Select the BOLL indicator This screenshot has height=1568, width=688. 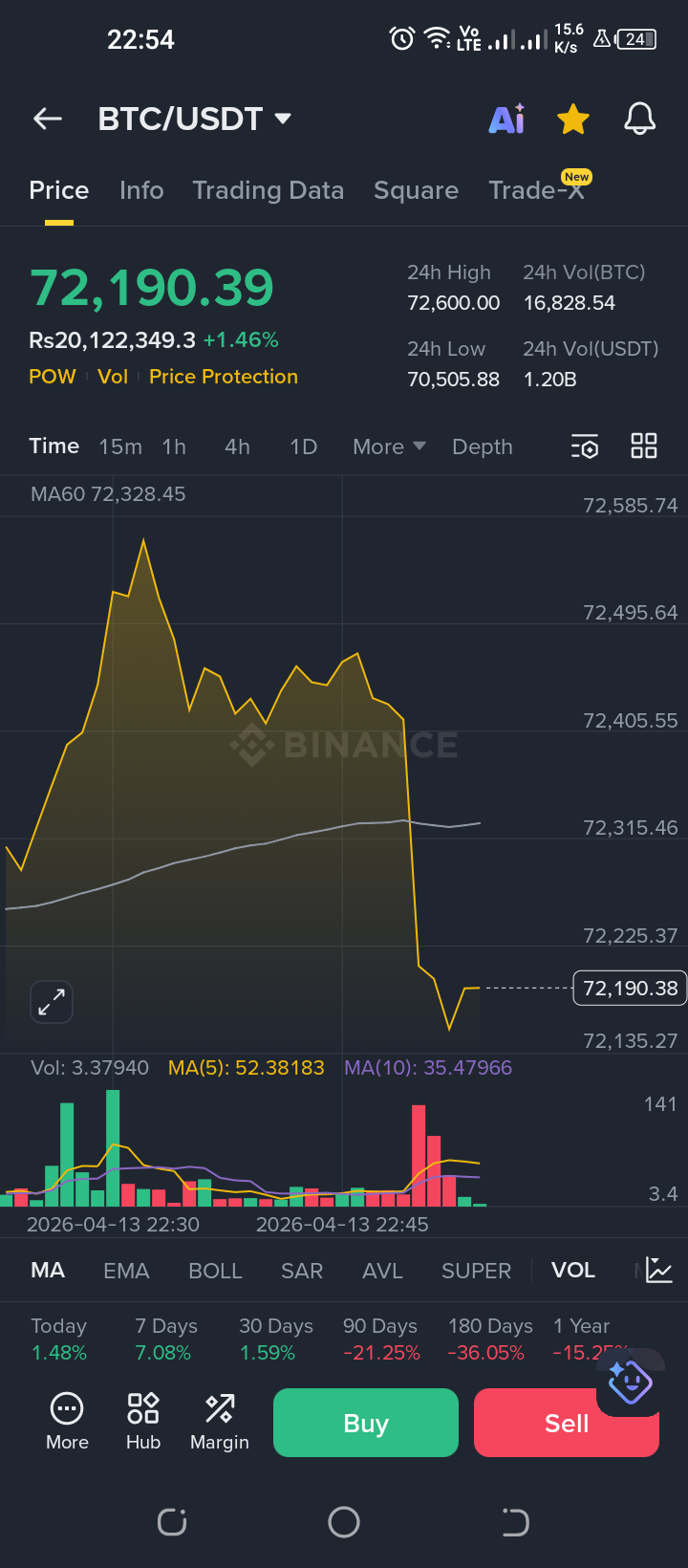pos(215,1271)
